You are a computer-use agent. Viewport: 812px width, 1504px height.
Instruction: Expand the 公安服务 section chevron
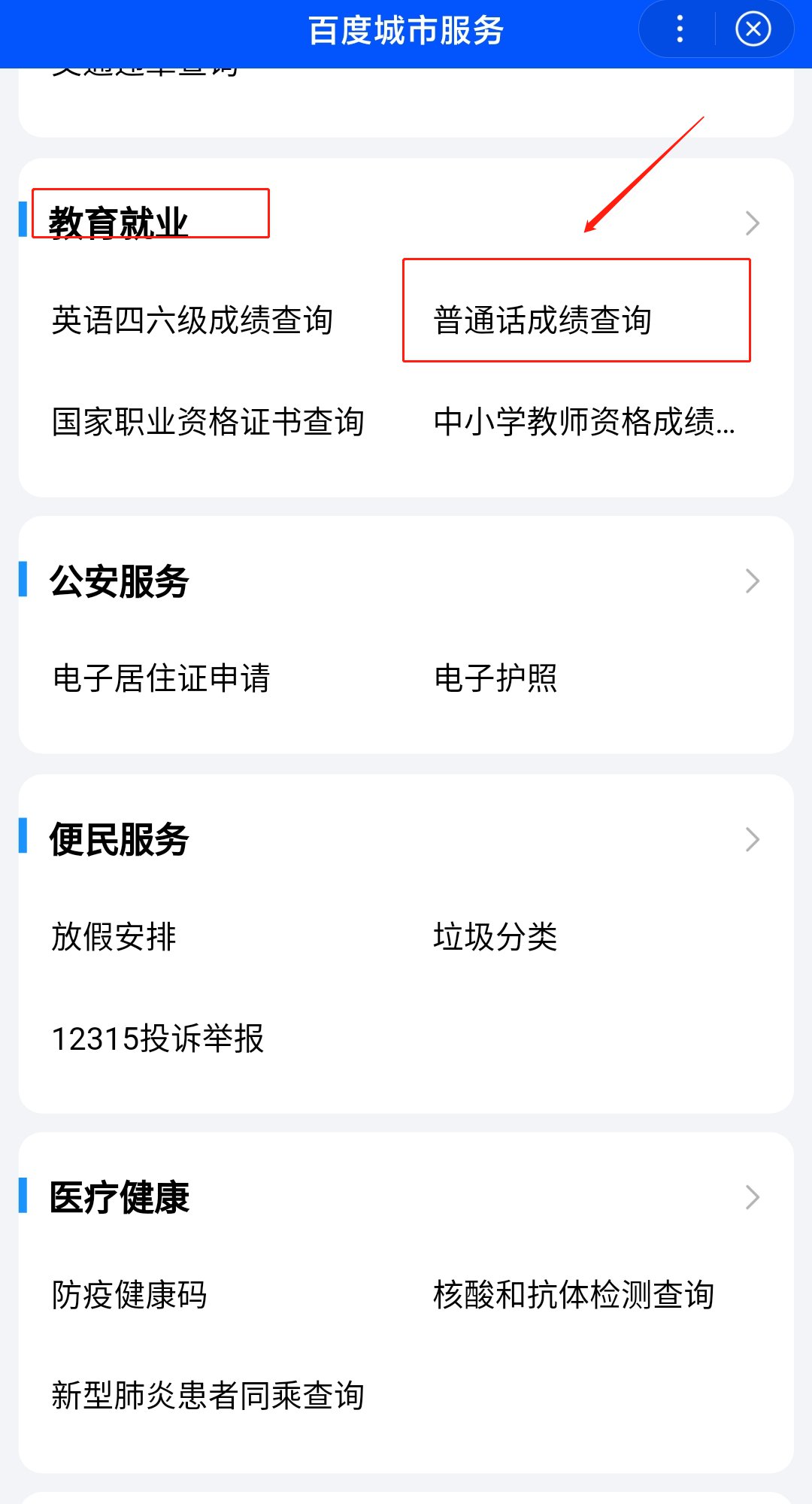click(752, 581)
